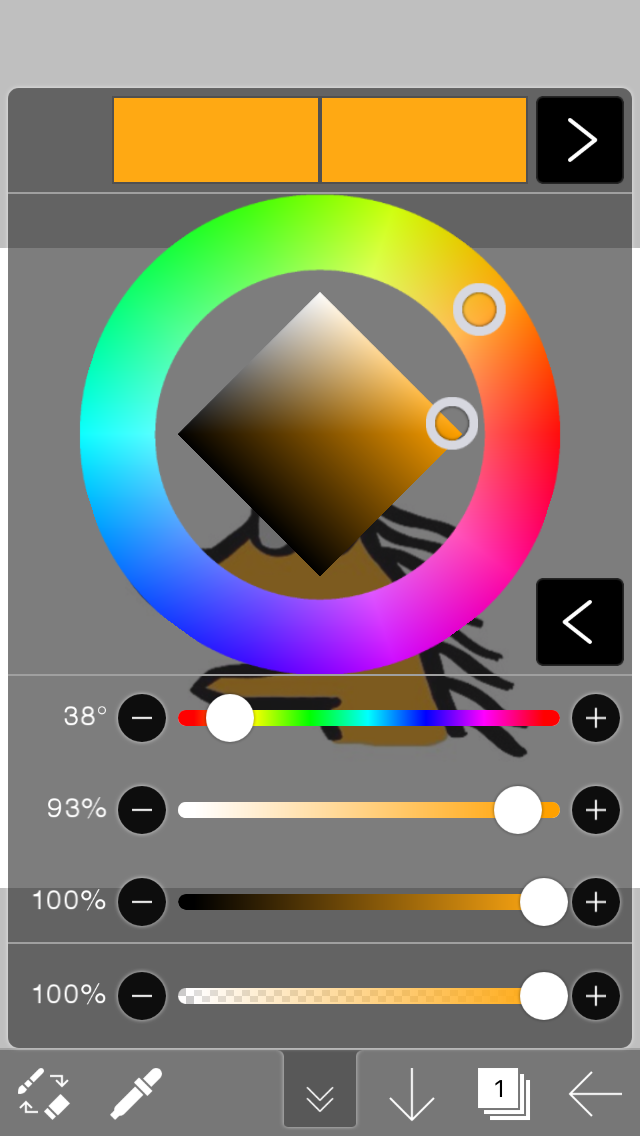Screen dimensions: 640x1136
Task: Go back with the left arrow
Action: point(595,1094)
